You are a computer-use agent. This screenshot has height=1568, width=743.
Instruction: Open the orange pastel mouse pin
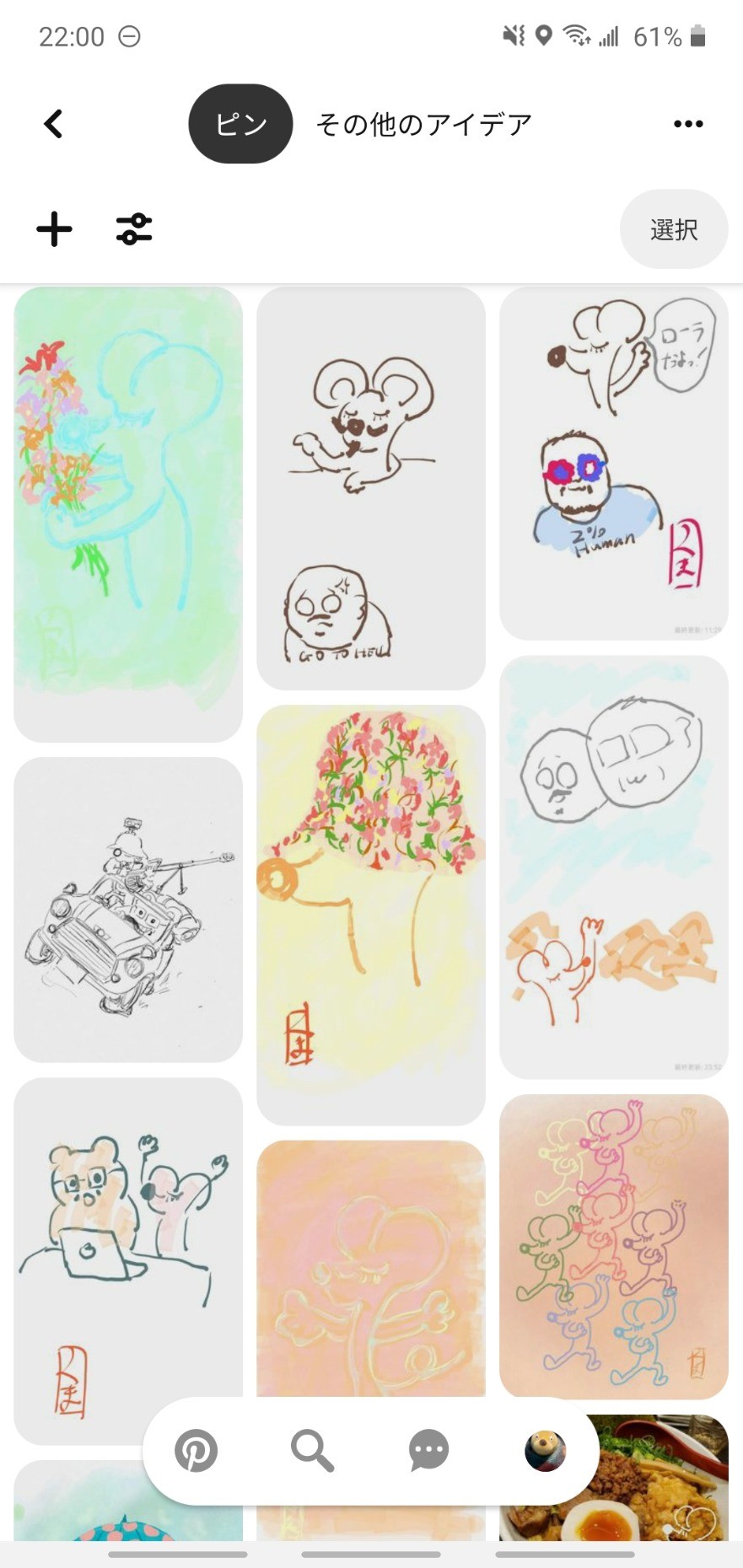371,1269
